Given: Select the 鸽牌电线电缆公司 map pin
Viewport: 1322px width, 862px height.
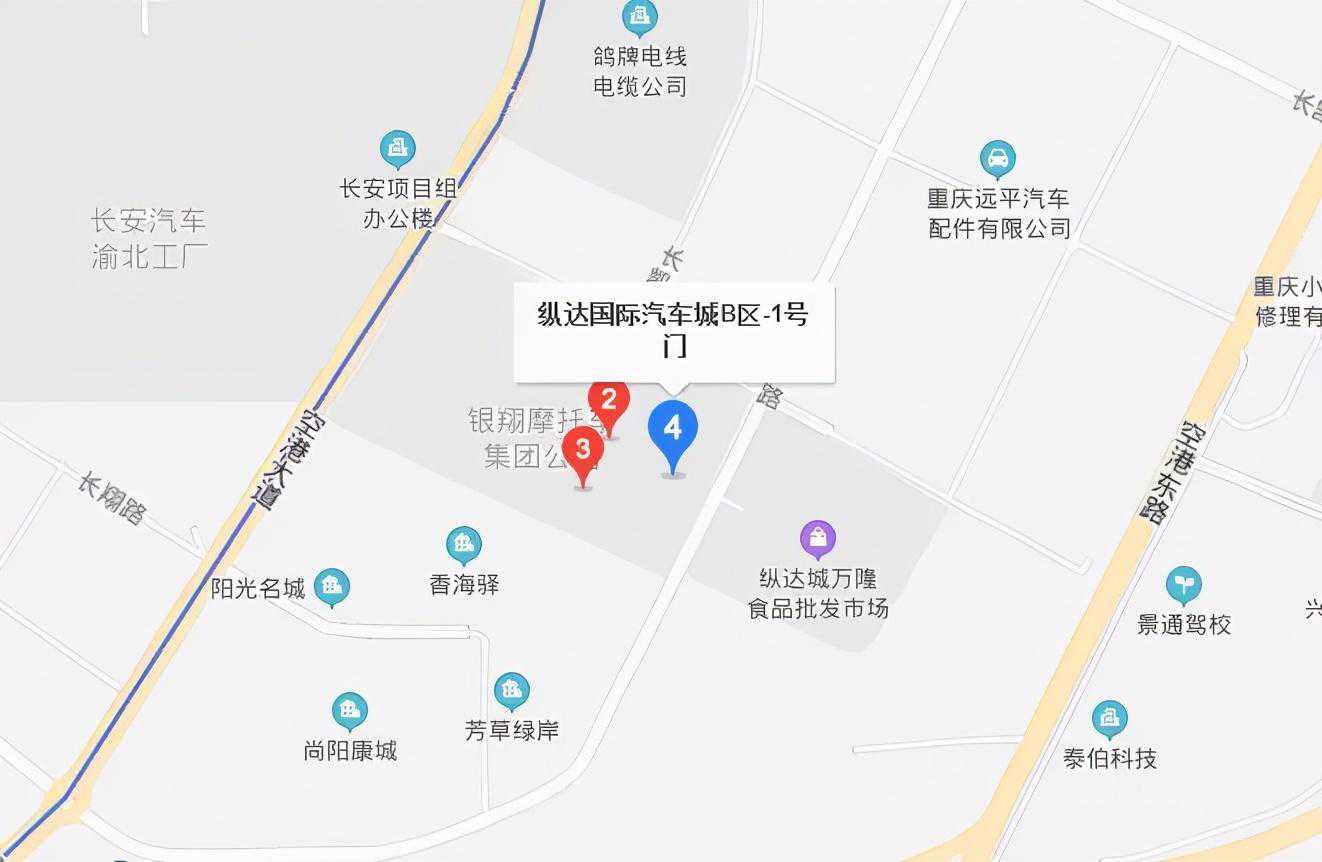Looking at the screenshot, I should coord(639,18).
